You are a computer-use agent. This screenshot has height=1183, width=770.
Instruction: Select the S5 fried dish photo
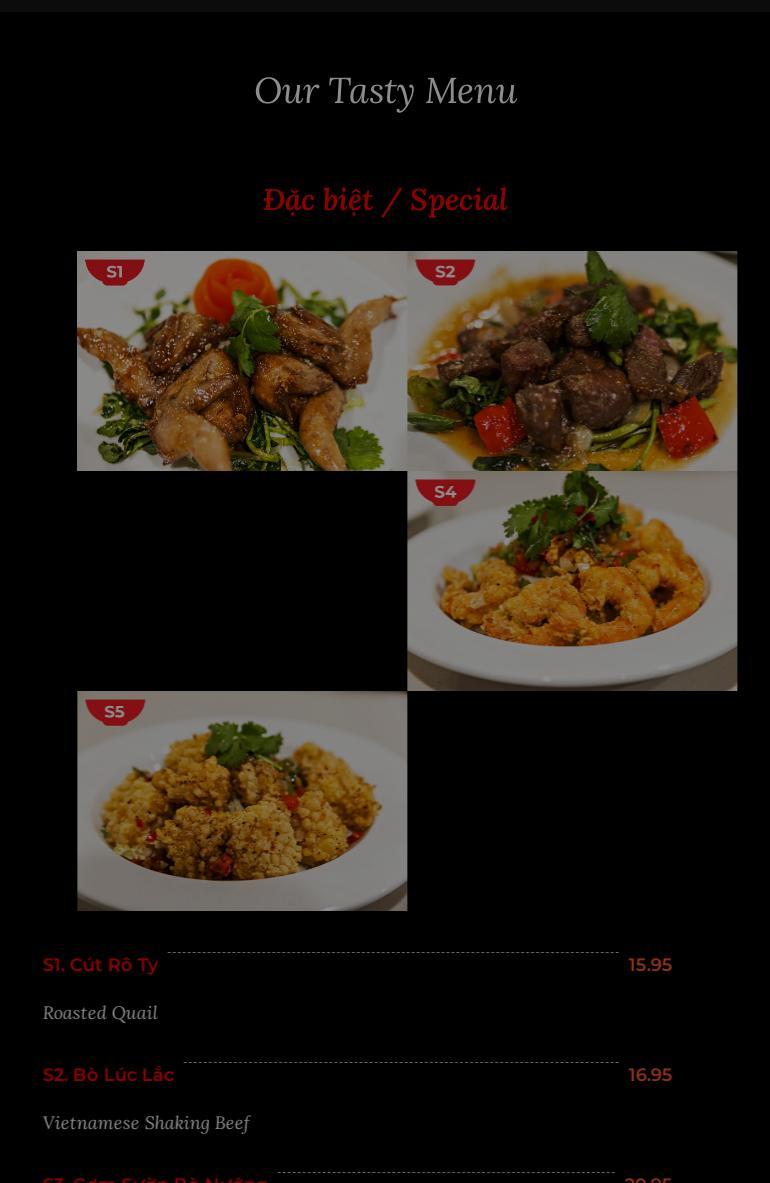(x=242, y=801)
